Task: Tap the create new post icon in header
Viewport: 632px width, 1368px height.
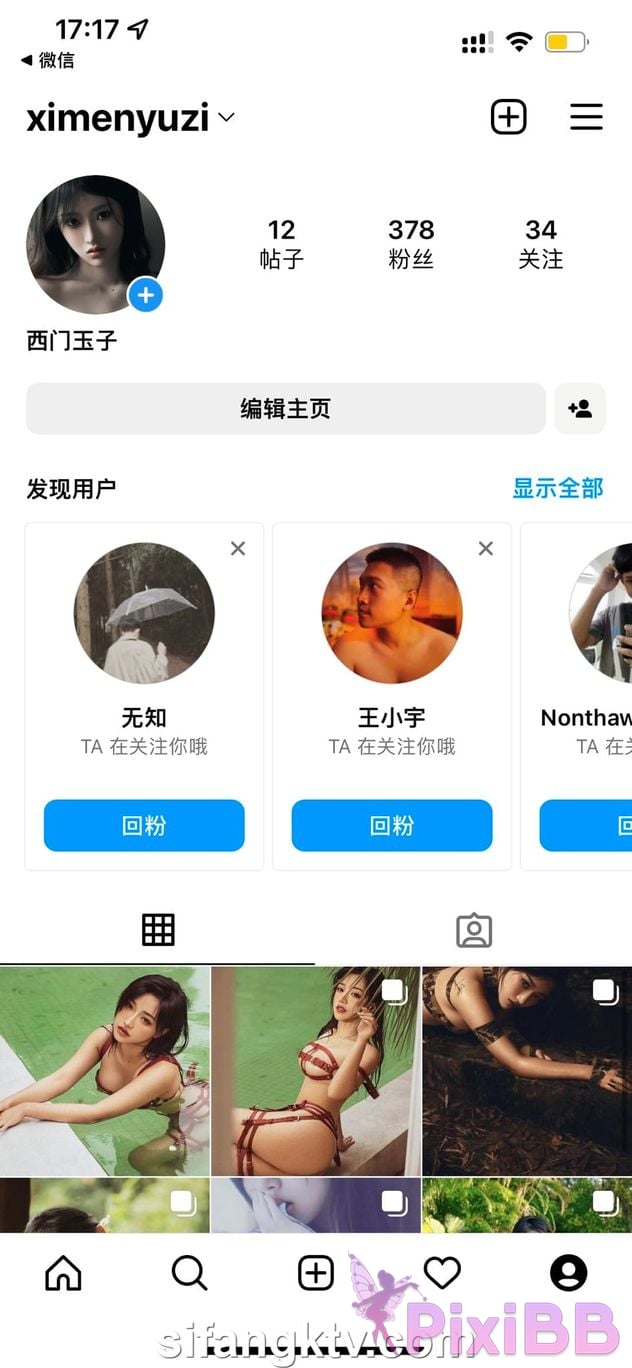Action: tap(508, 117)
